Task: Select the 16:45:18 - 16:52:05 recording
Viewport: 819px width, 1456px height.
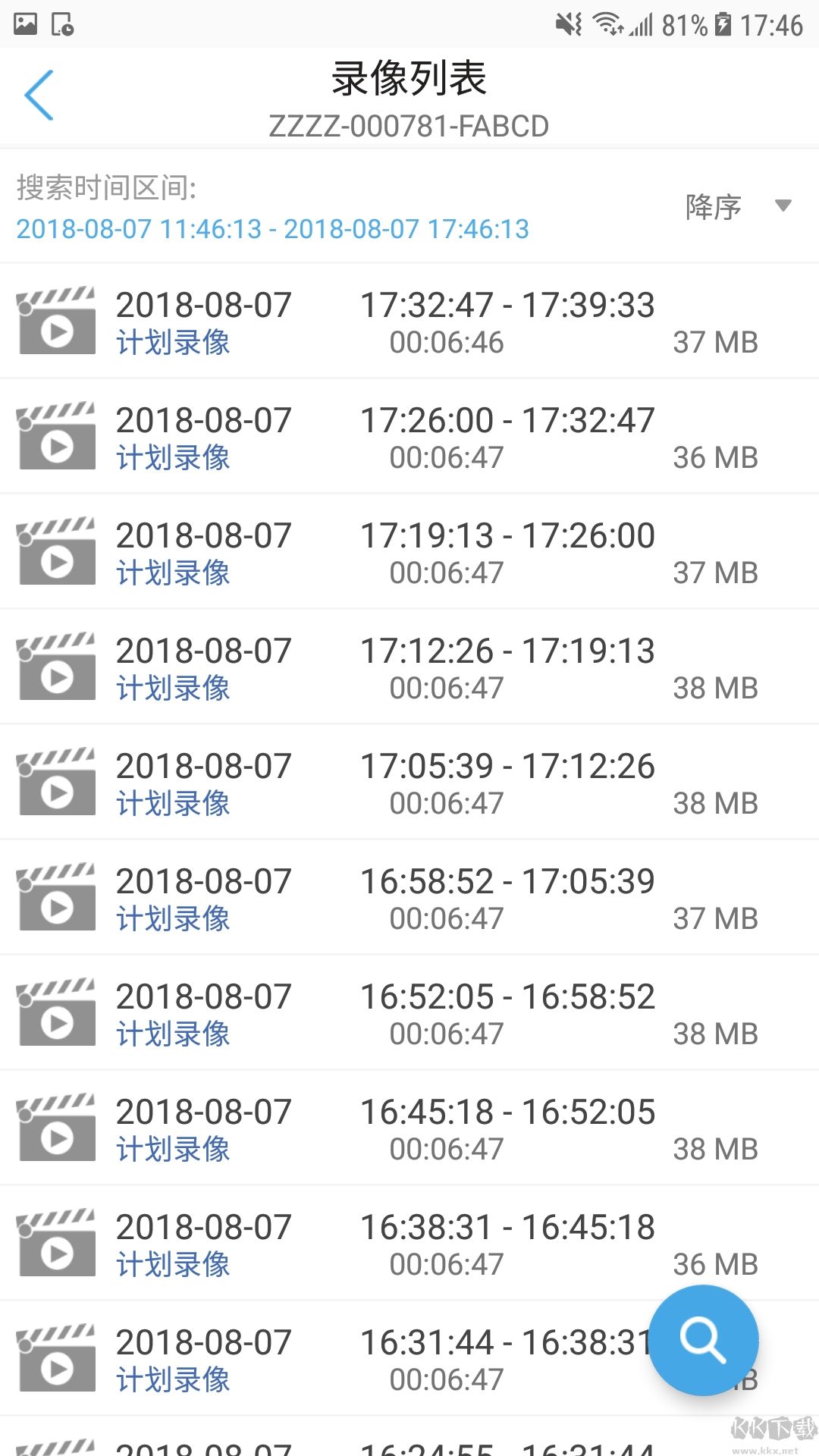Action: 409,1128
